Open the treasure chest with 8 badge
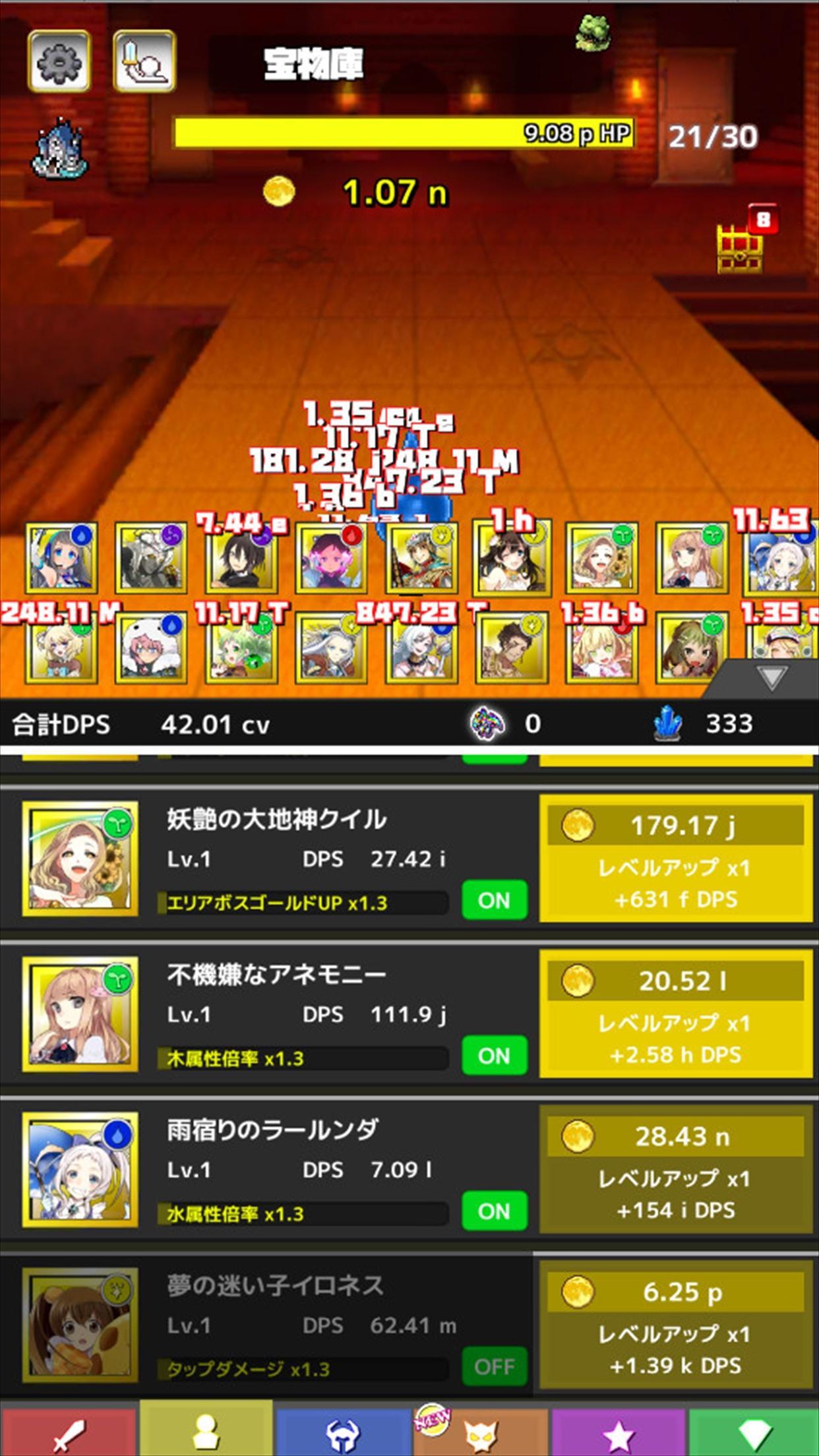819x1456 pixels. click(x=740, y=249)
